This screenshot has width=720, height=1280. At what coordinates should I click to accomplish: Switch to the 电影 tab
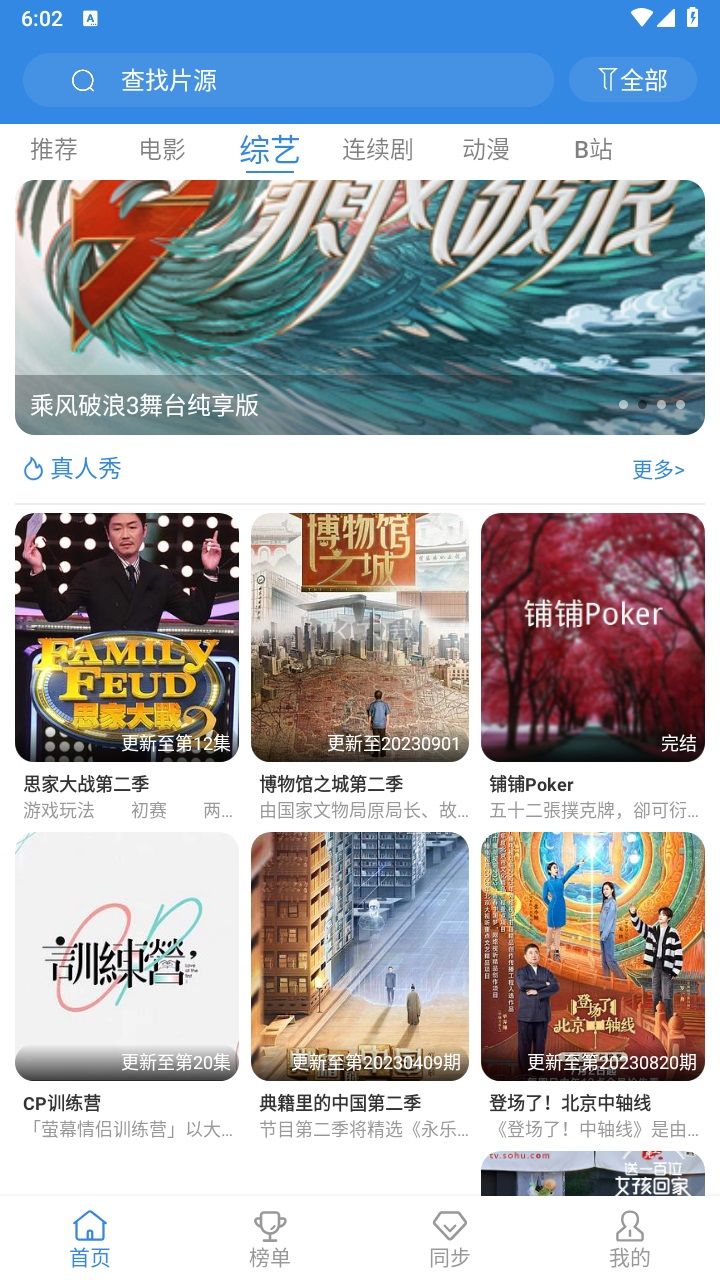[162, 149]
